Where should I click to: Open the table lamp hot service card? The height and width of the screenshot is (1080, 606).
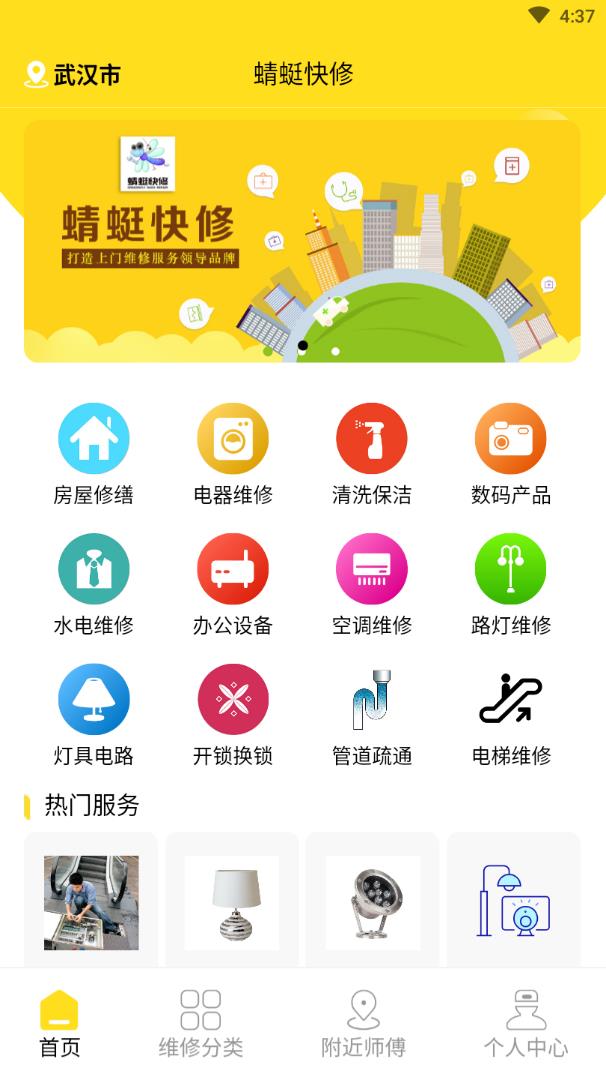pos(232,902)
